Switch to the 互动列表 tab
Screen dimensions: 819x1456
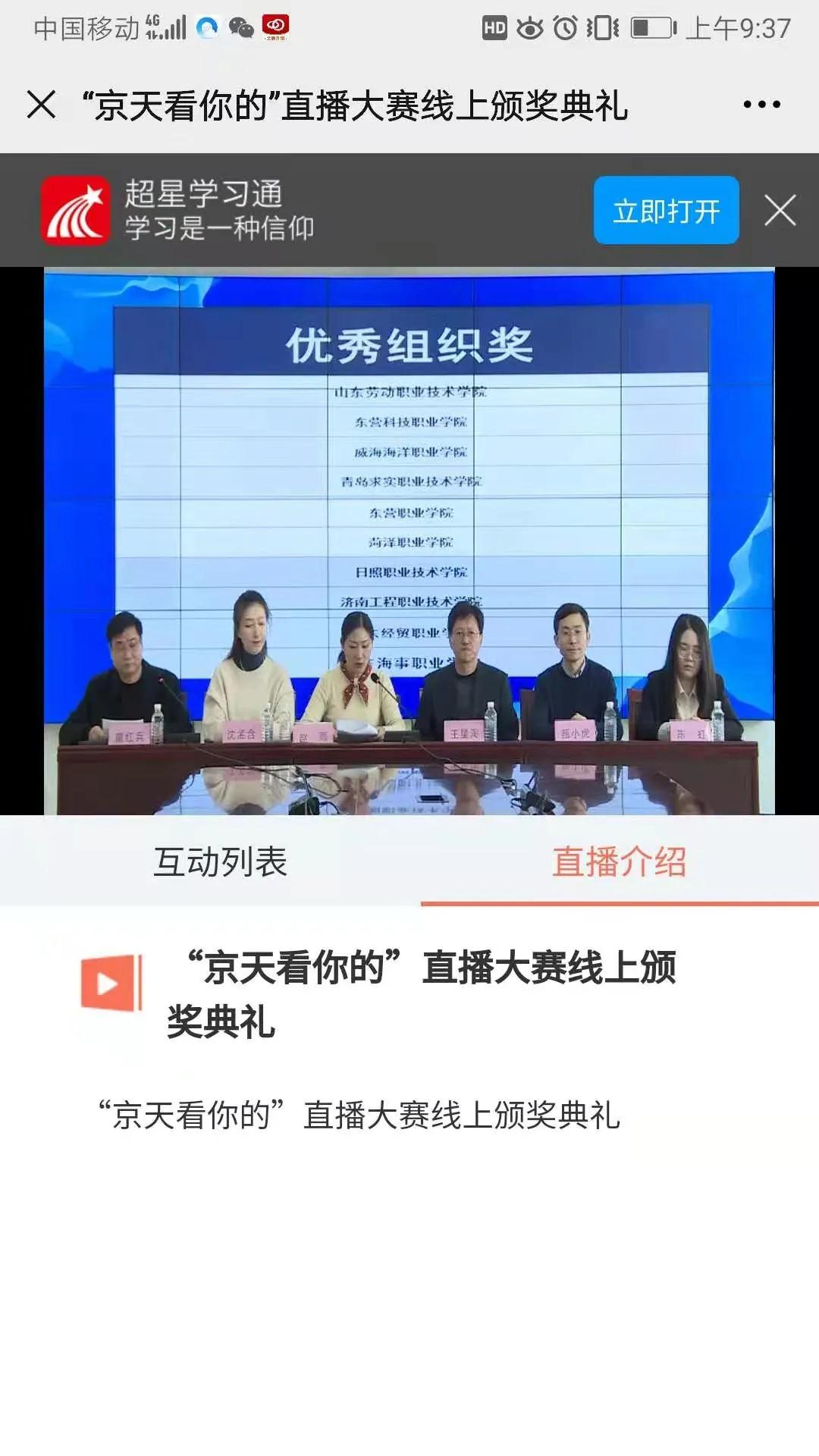(x=220, y=862)
